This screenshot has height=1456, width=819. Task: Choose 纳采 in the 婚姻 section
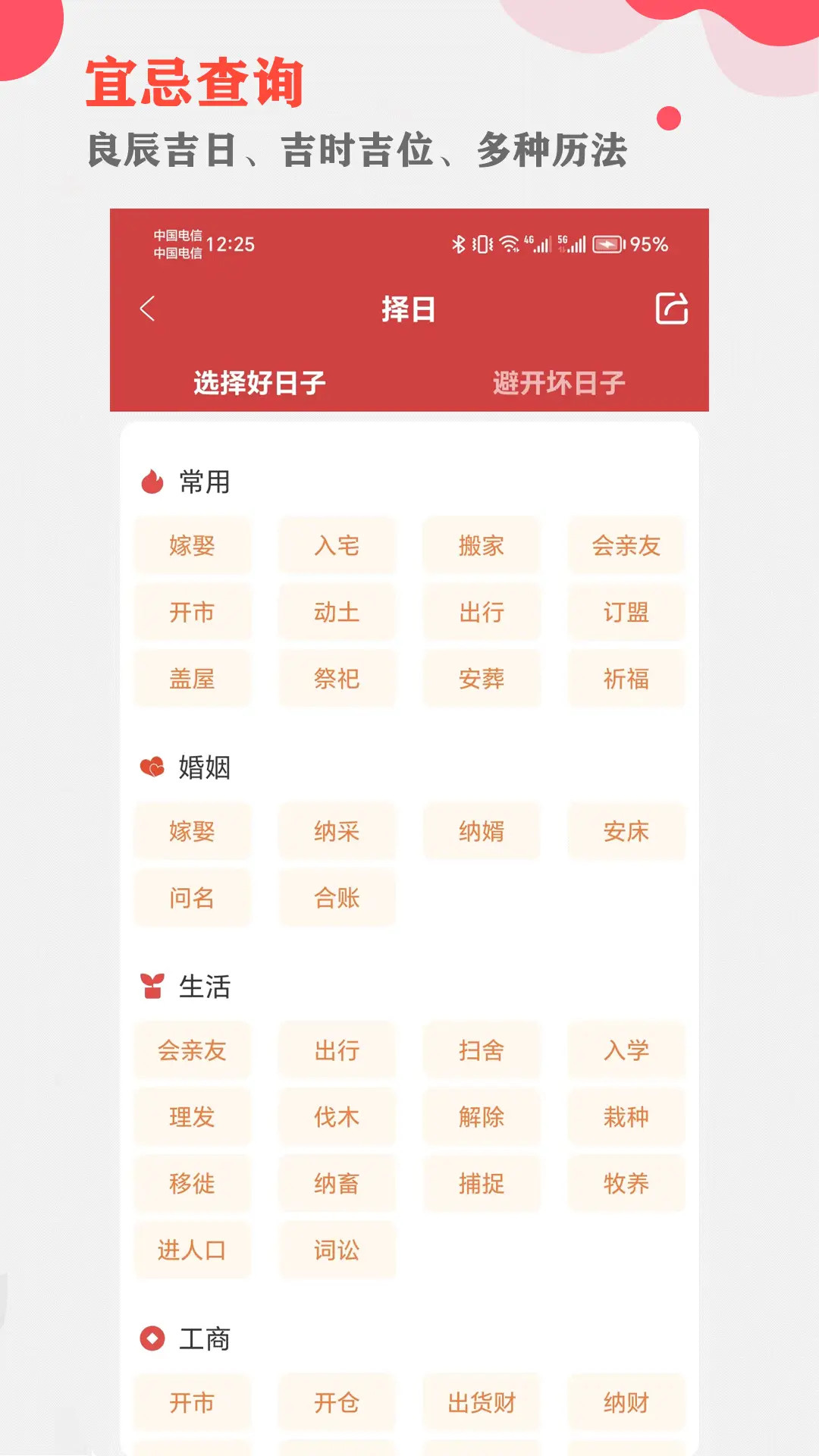(337, 831)
